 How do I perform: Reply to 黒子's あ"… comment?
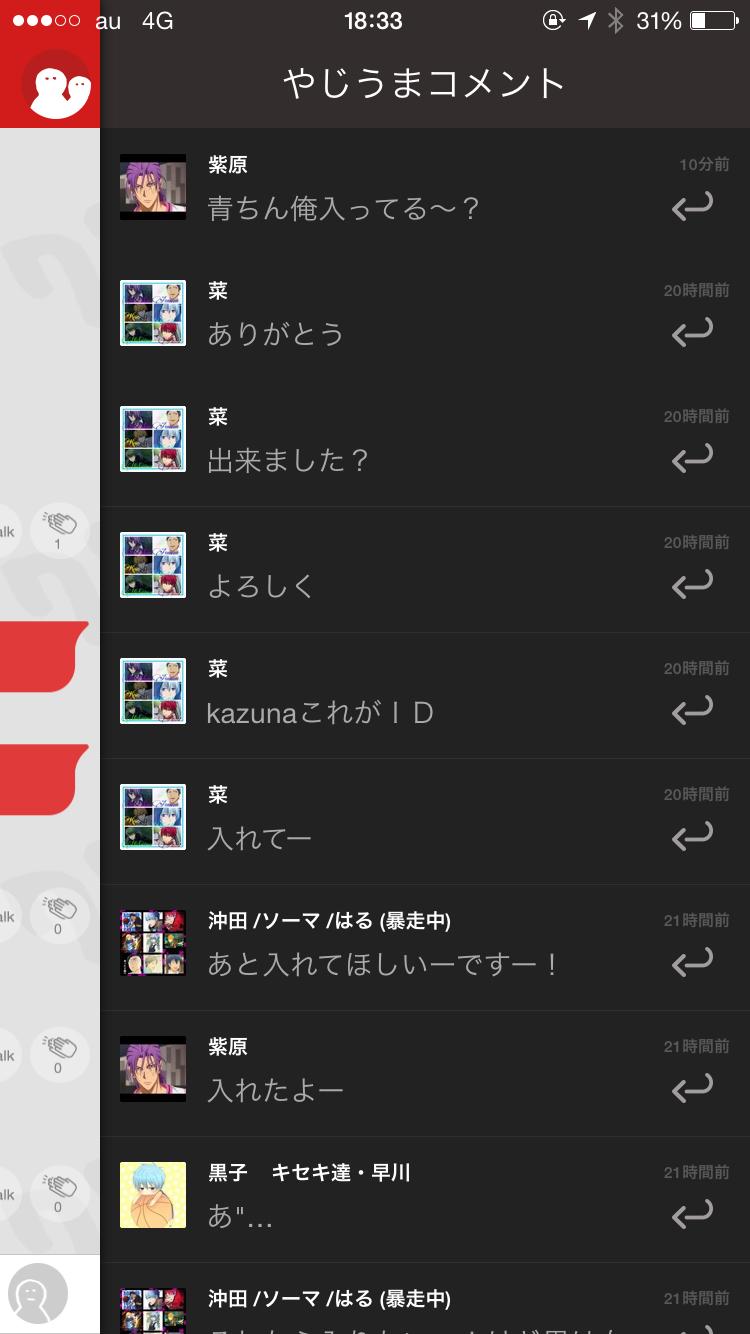tap(692, 1215)
